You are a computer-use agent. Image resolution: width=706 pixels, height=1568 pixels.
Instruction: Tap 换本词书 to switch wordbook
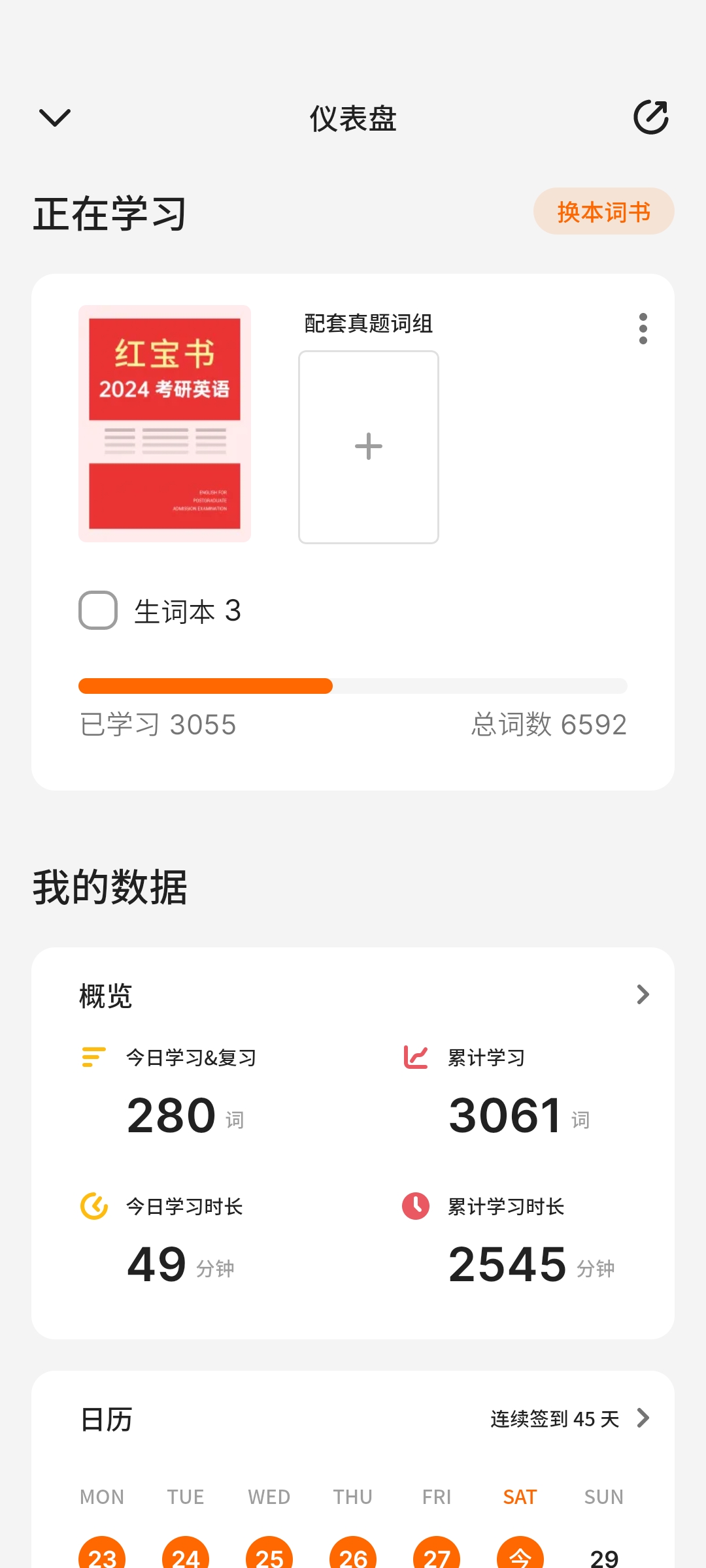click(603, 212)
